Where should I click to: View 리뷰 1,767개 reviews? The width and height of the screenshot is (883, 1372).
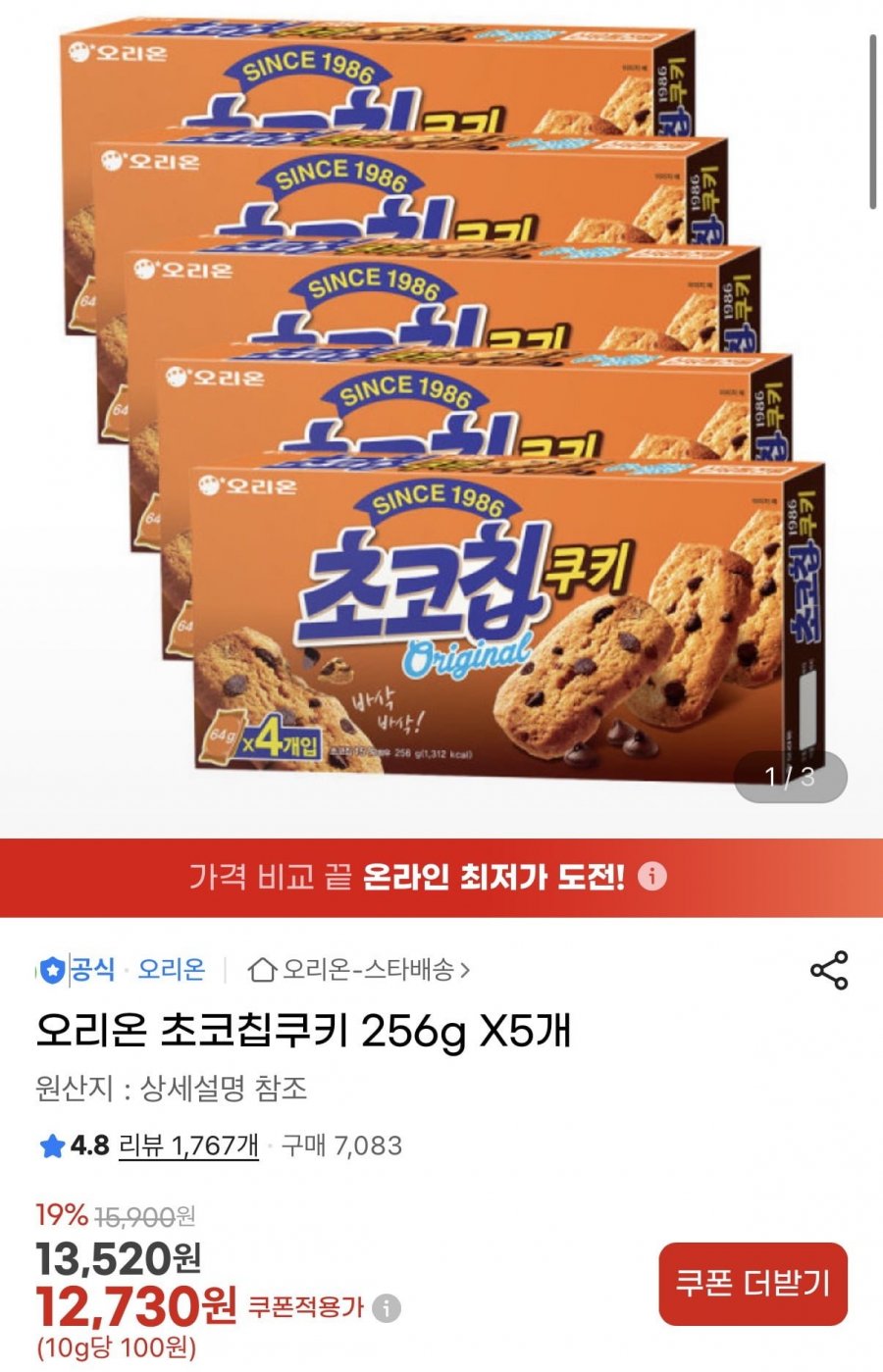[188, 1145]
